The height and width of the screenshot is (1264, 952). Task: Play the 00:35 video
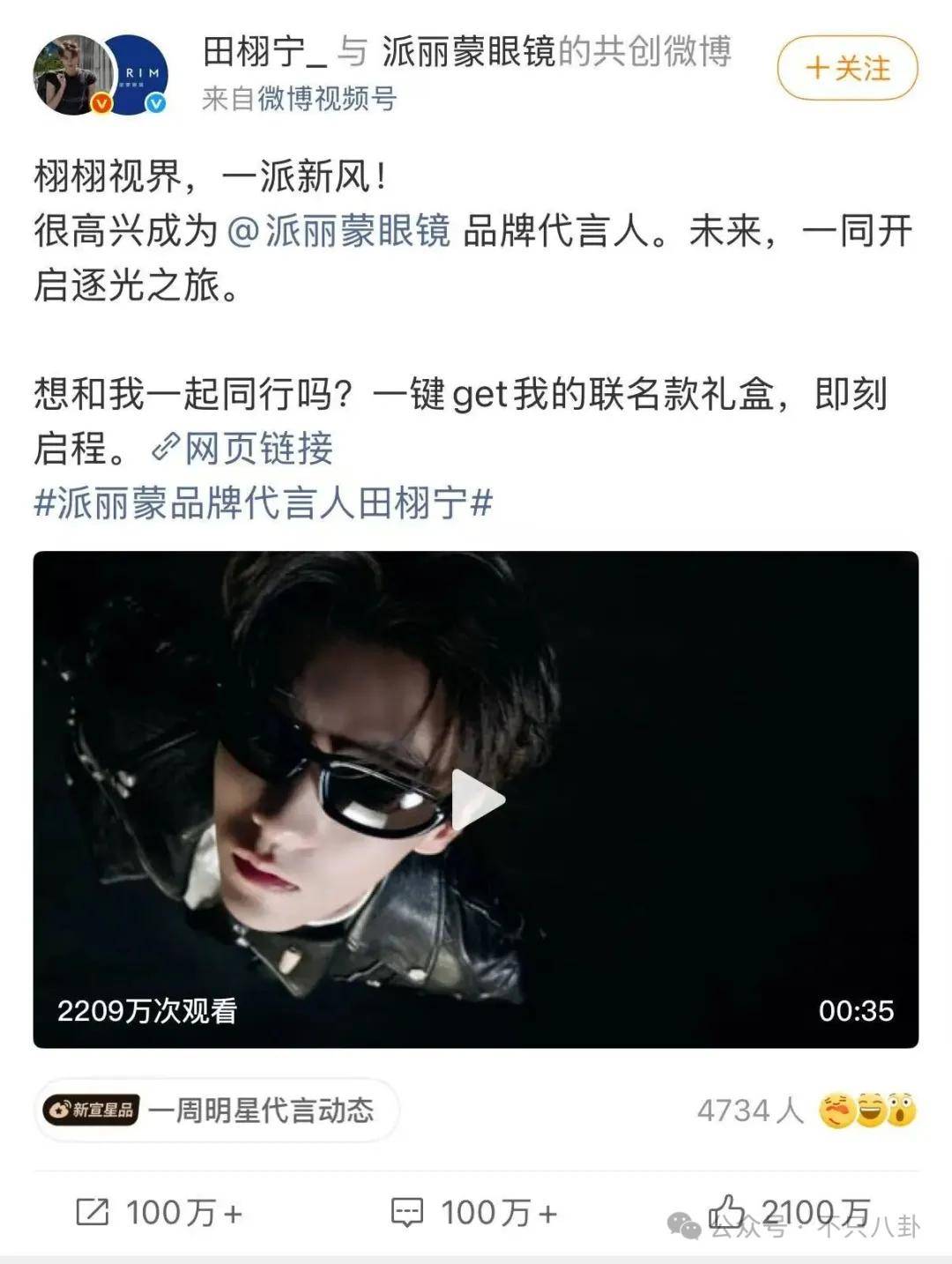(476, 799)
